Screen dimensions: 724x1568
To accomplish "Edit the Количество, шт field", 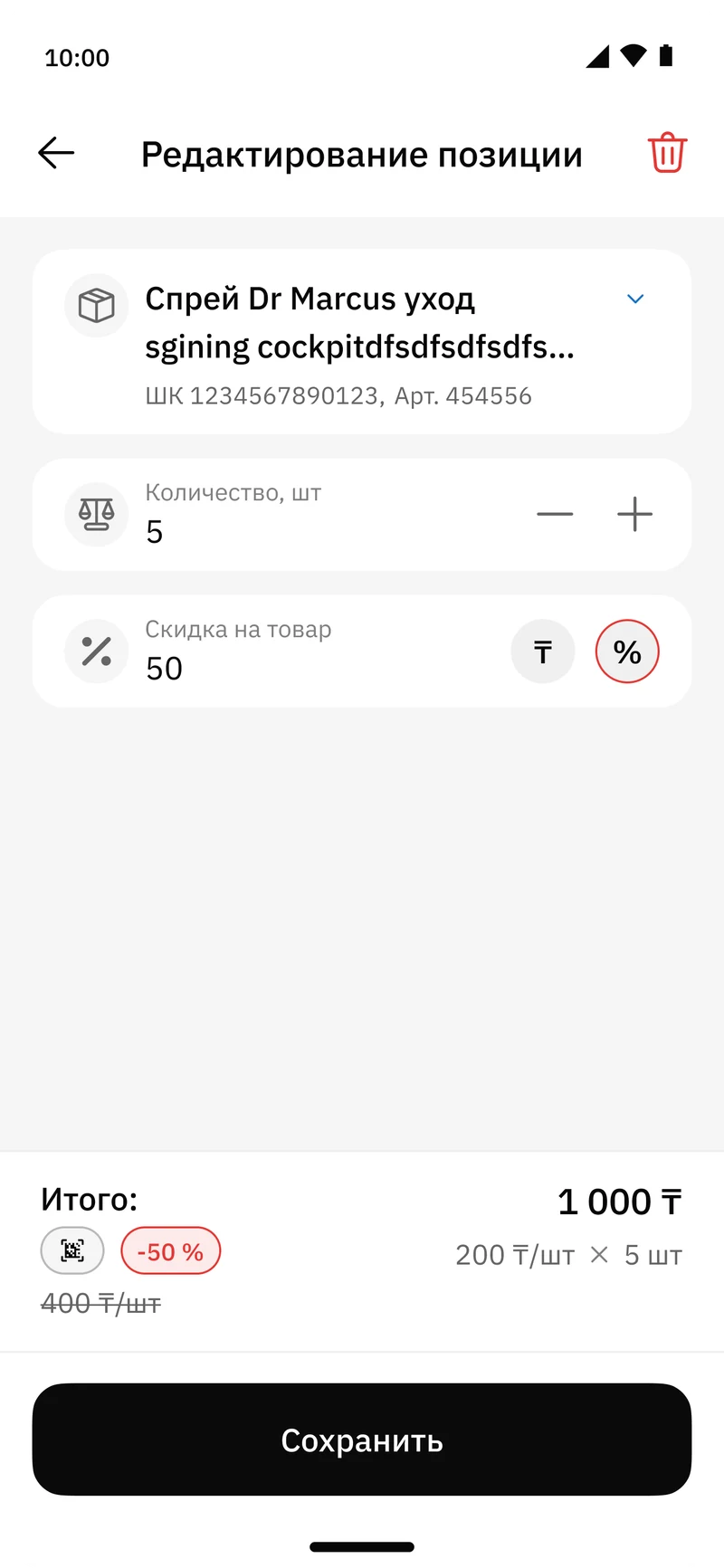I will coord(326,514).
